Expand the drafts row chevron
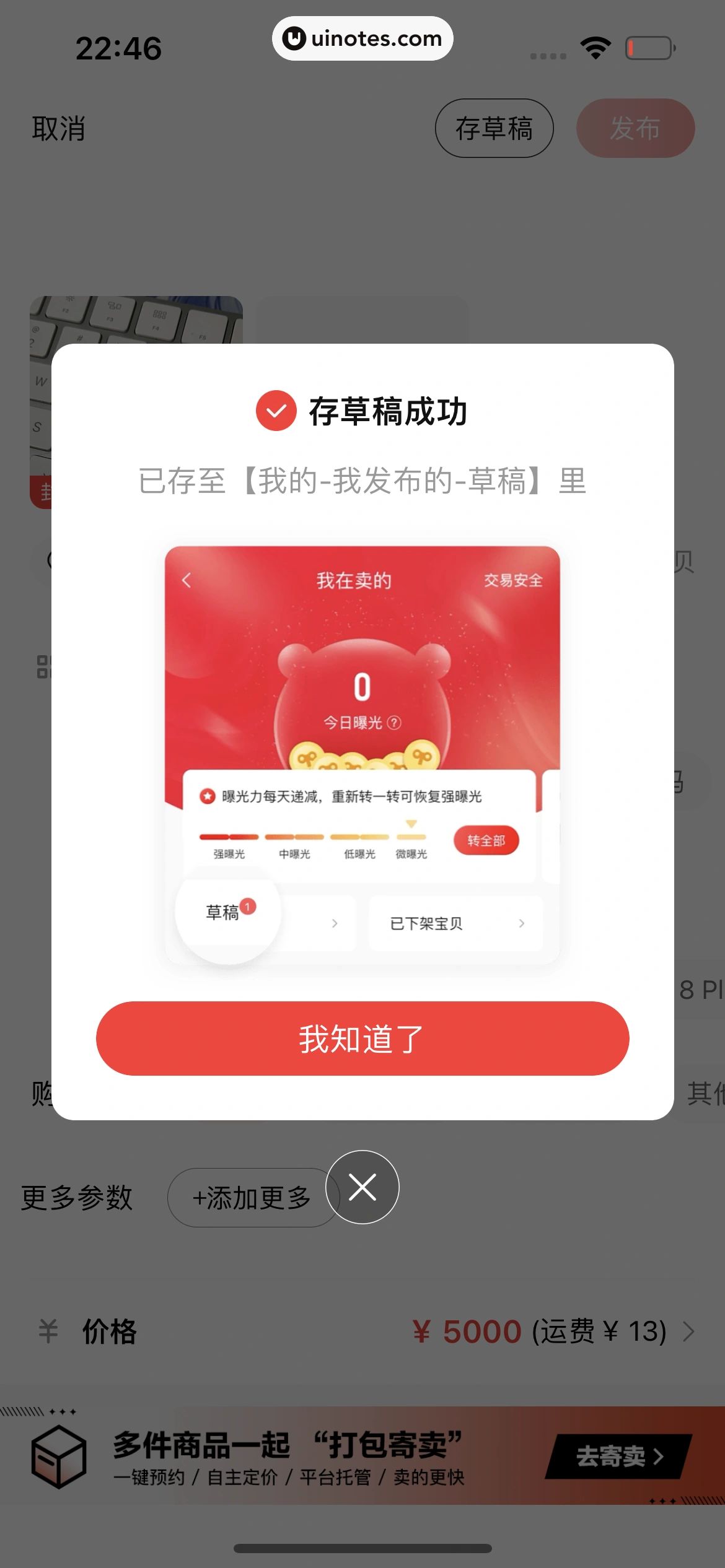Image resolution: width=725 pixels, height=1568 pixels. (x=334, y=923)
